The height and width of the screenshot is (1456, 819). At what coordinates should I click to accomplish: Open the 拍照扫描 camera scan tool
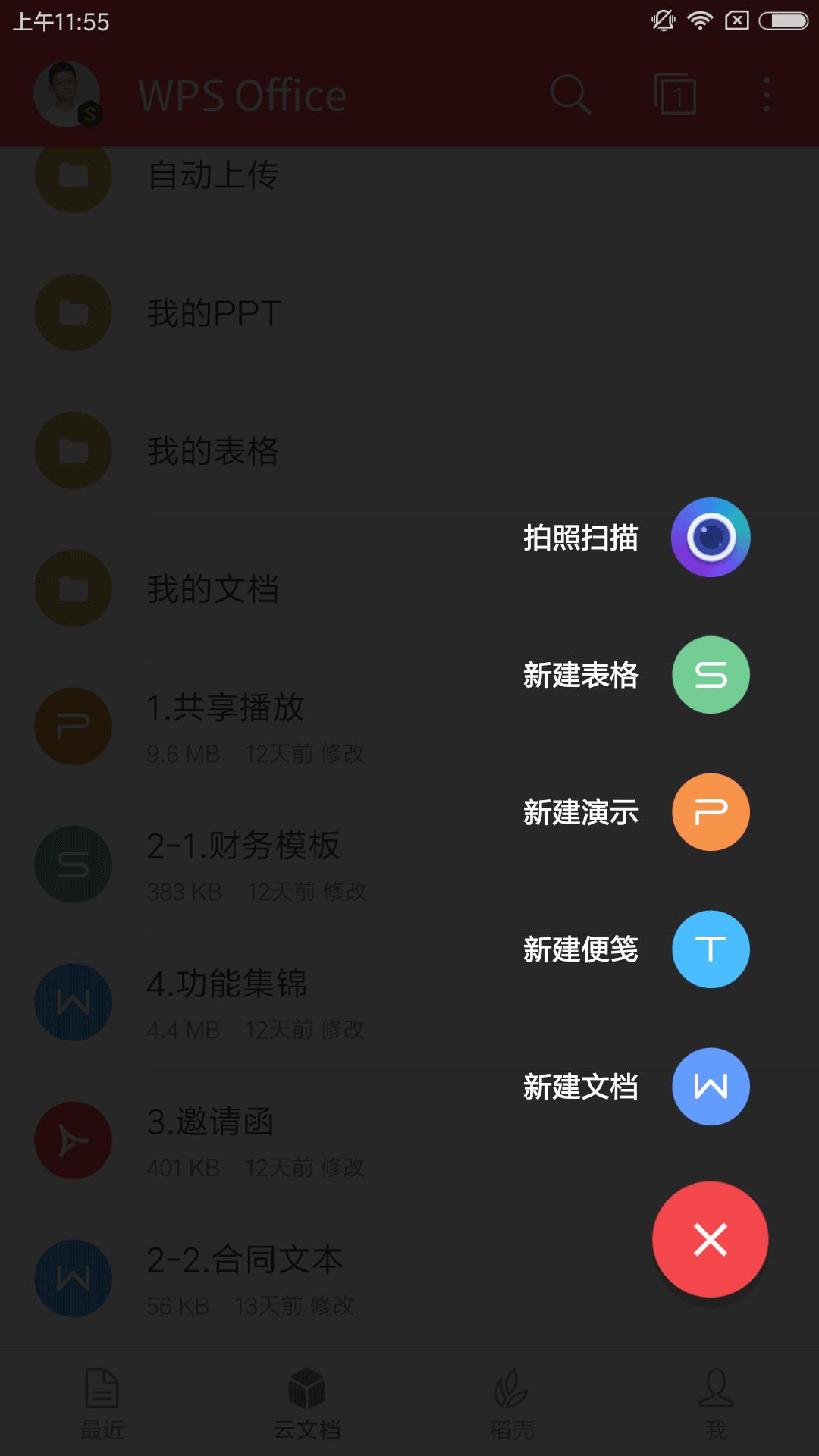(710, 537)
